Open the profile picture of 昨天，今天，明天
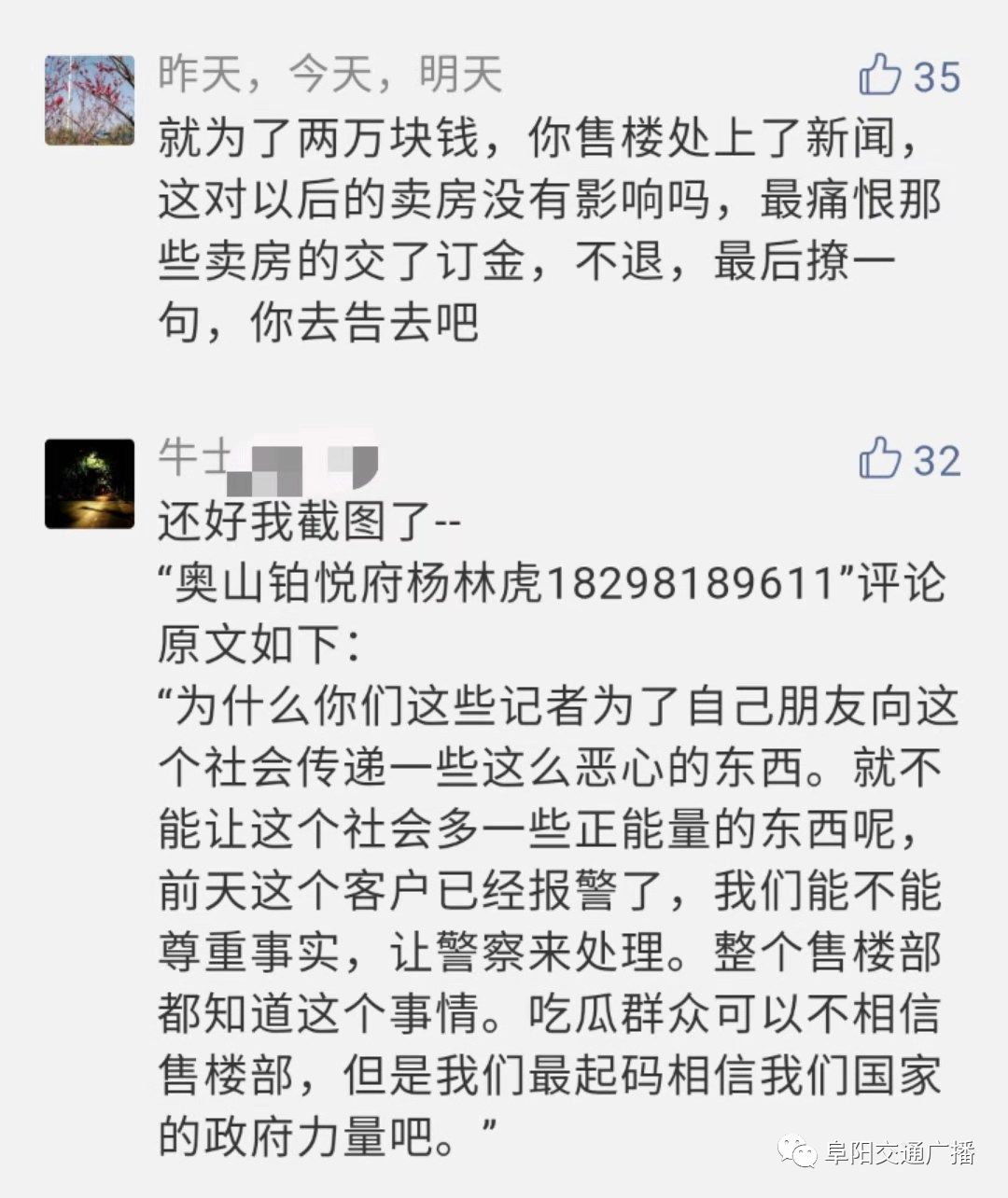 (90, 100)
